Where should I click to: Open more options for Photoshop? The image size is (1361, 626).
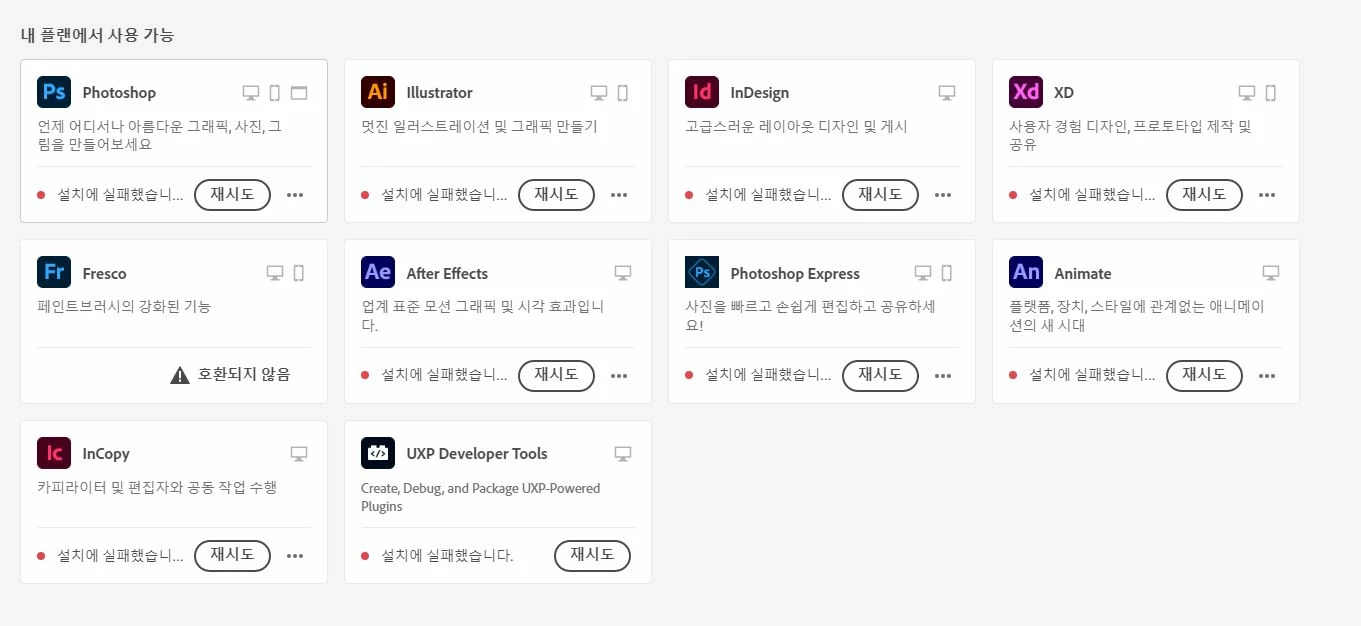[x=295, y=195]
